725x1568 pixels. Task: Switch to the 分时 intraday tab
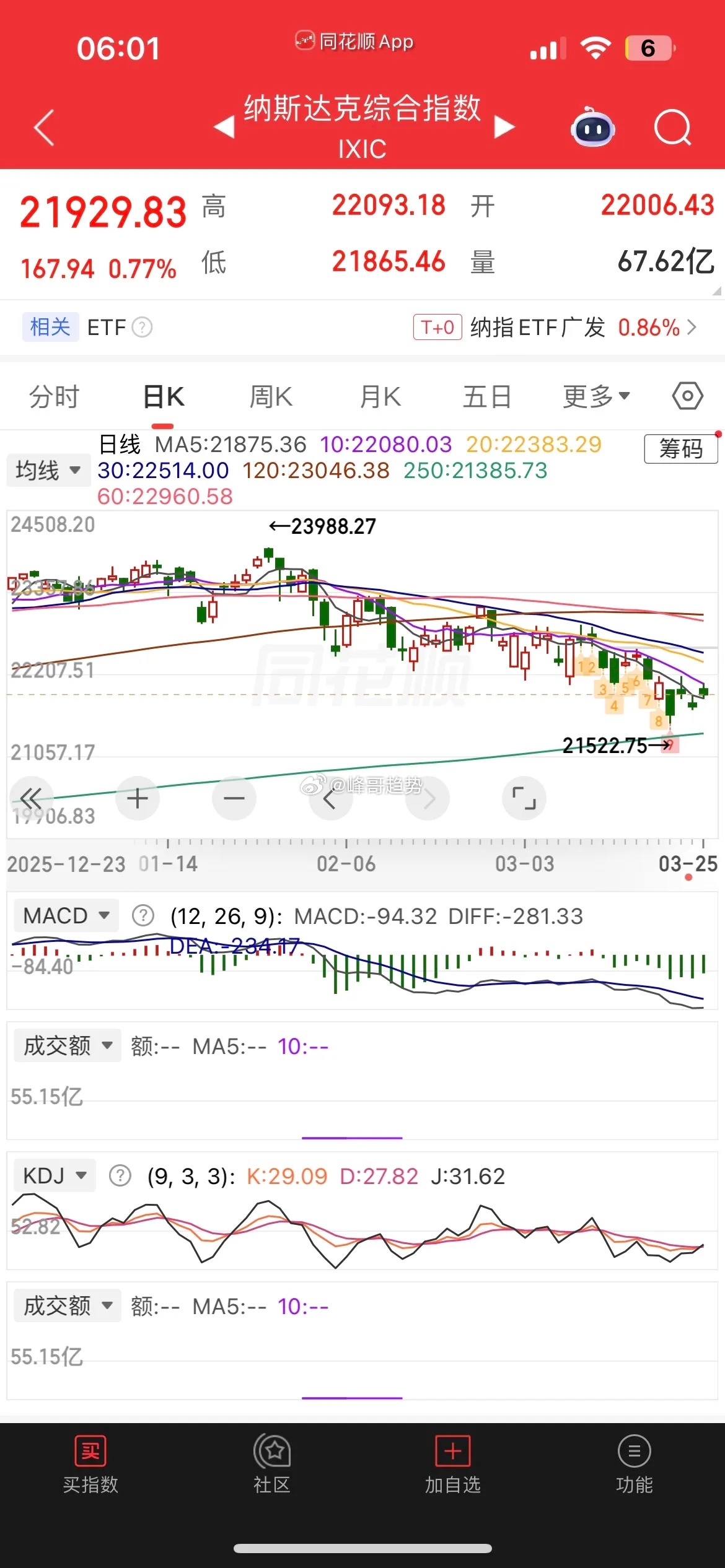[x=55, y=396]
